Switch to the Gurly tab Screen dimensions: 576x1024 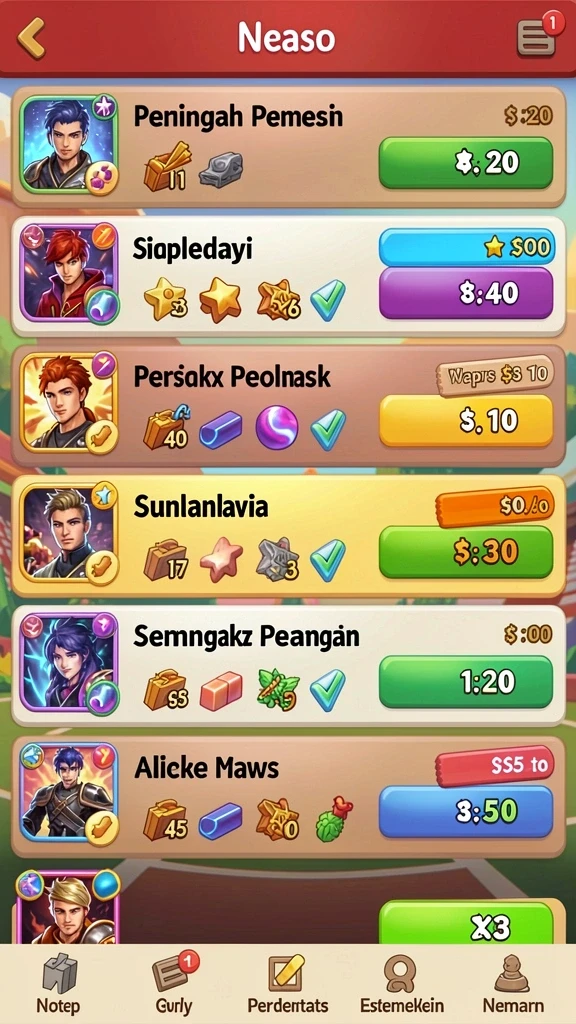(174, 985)
